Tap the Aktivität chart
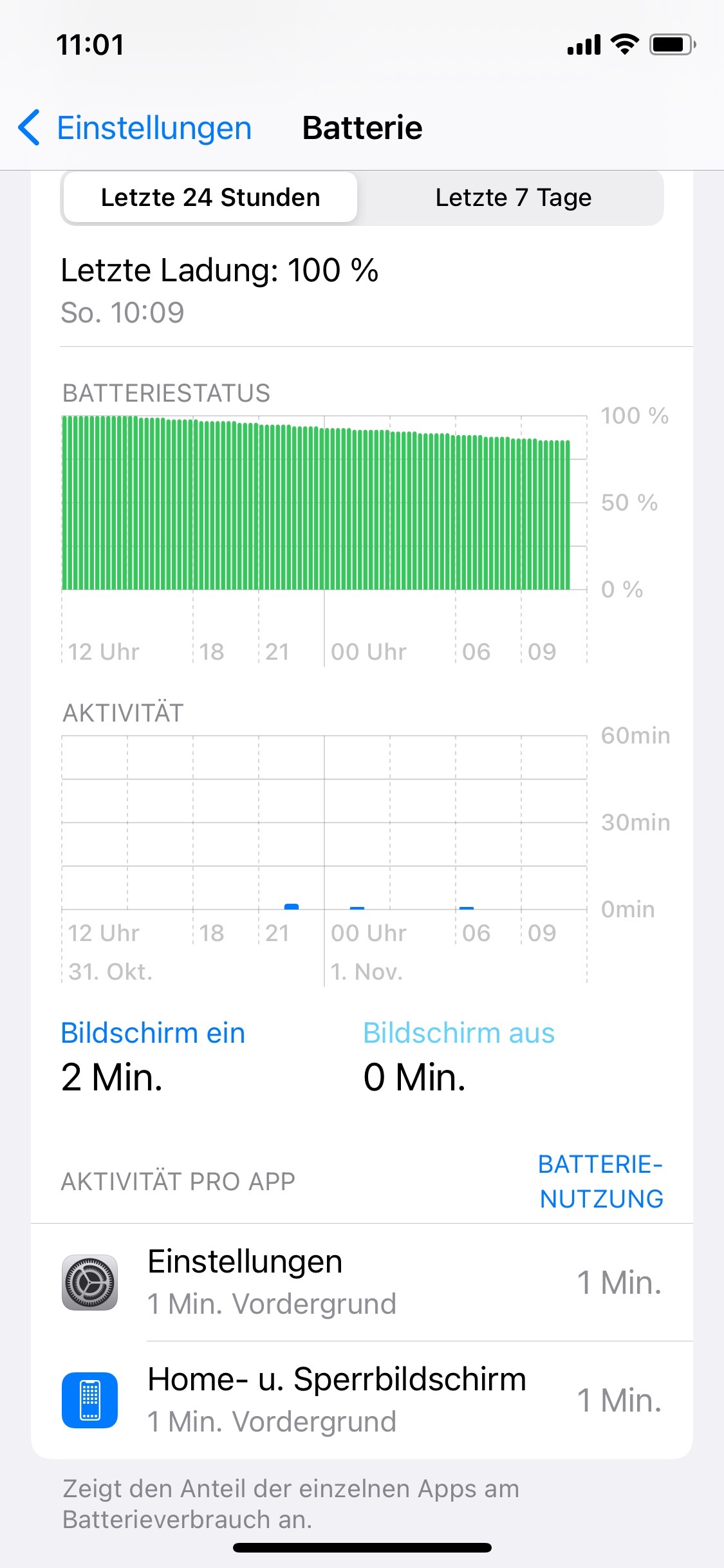This screenshot has width=724, height=1568. pyautogui.click(x=324, y=823)
